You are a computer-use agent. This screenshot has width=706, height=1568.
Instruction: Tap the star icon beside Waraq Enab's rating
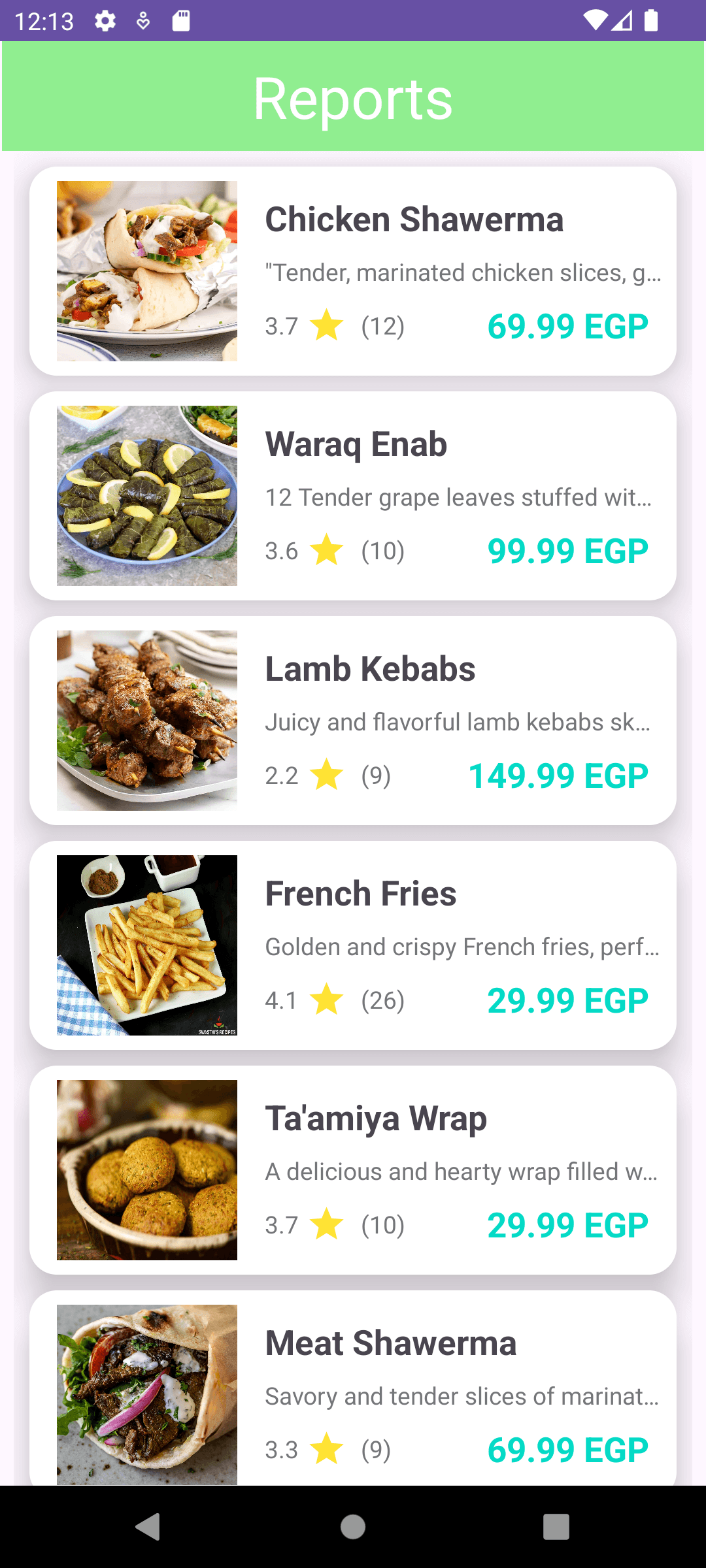[x=327, y=549]
